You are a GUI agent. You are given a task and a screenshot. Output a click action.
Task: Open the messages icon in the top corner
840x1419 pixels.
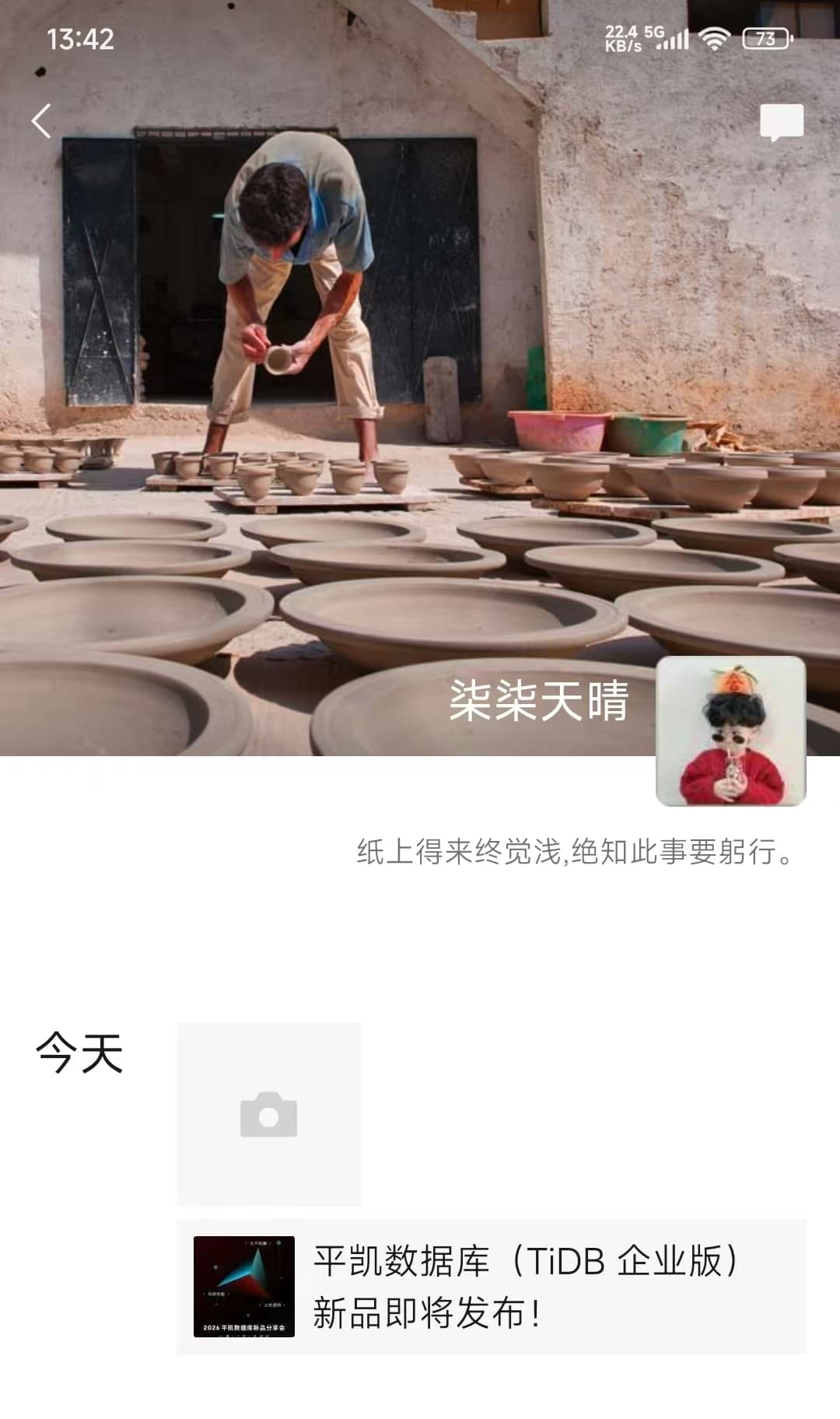[781, 122]
